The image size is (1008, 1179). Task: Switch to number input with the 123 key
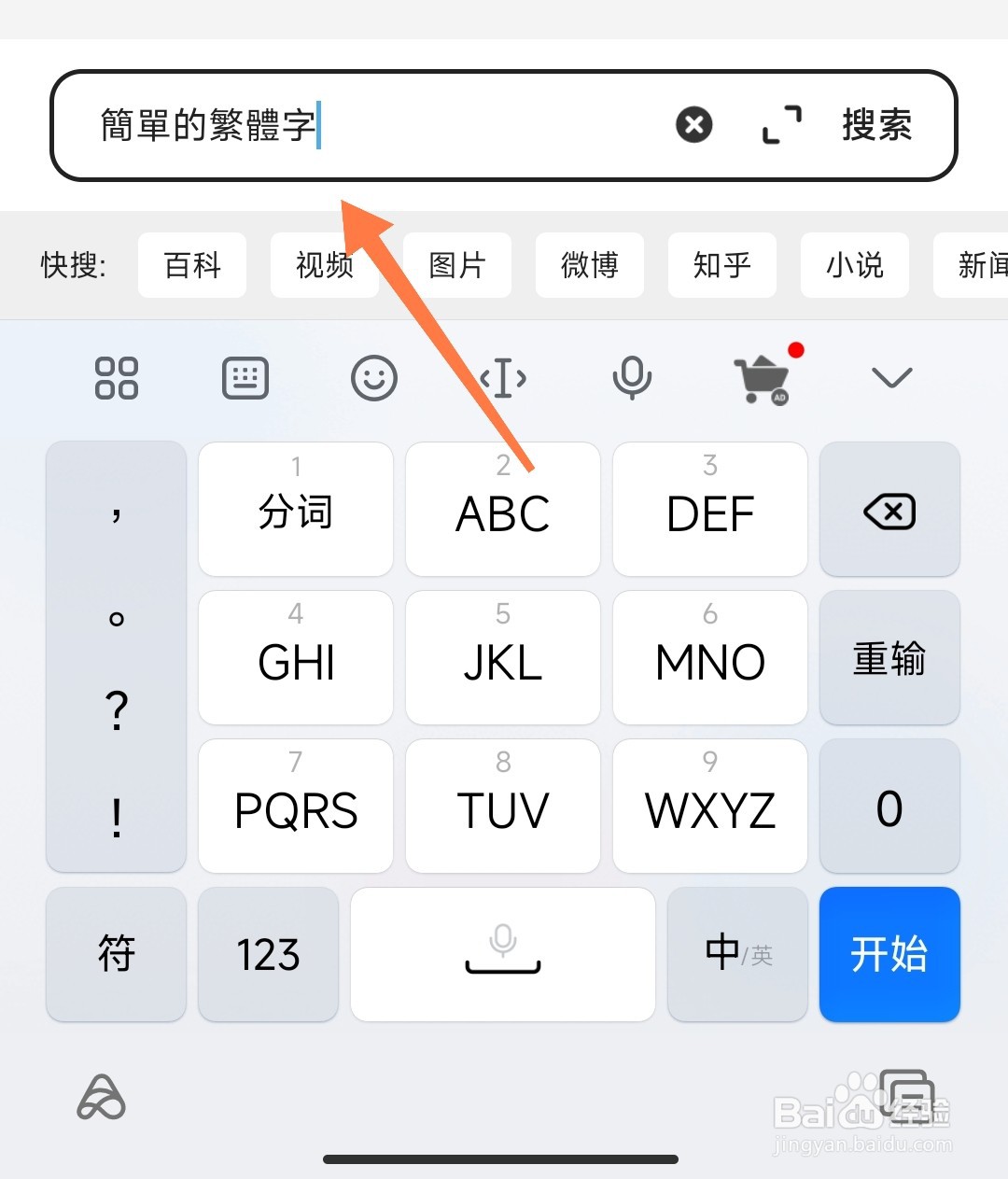268,954
